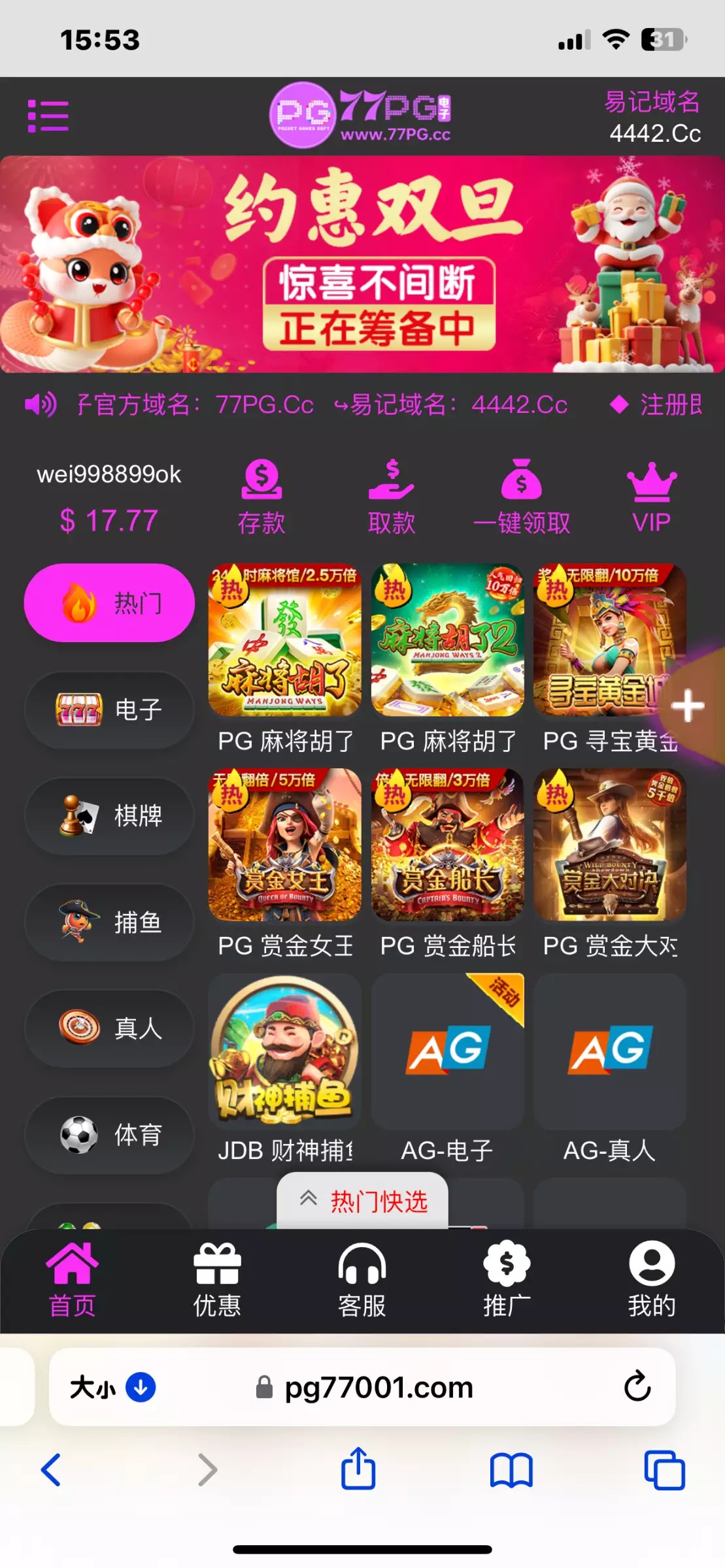Select the 真人 category
This screenshot has width=725, height=1568.
(x=109, y=1028)
